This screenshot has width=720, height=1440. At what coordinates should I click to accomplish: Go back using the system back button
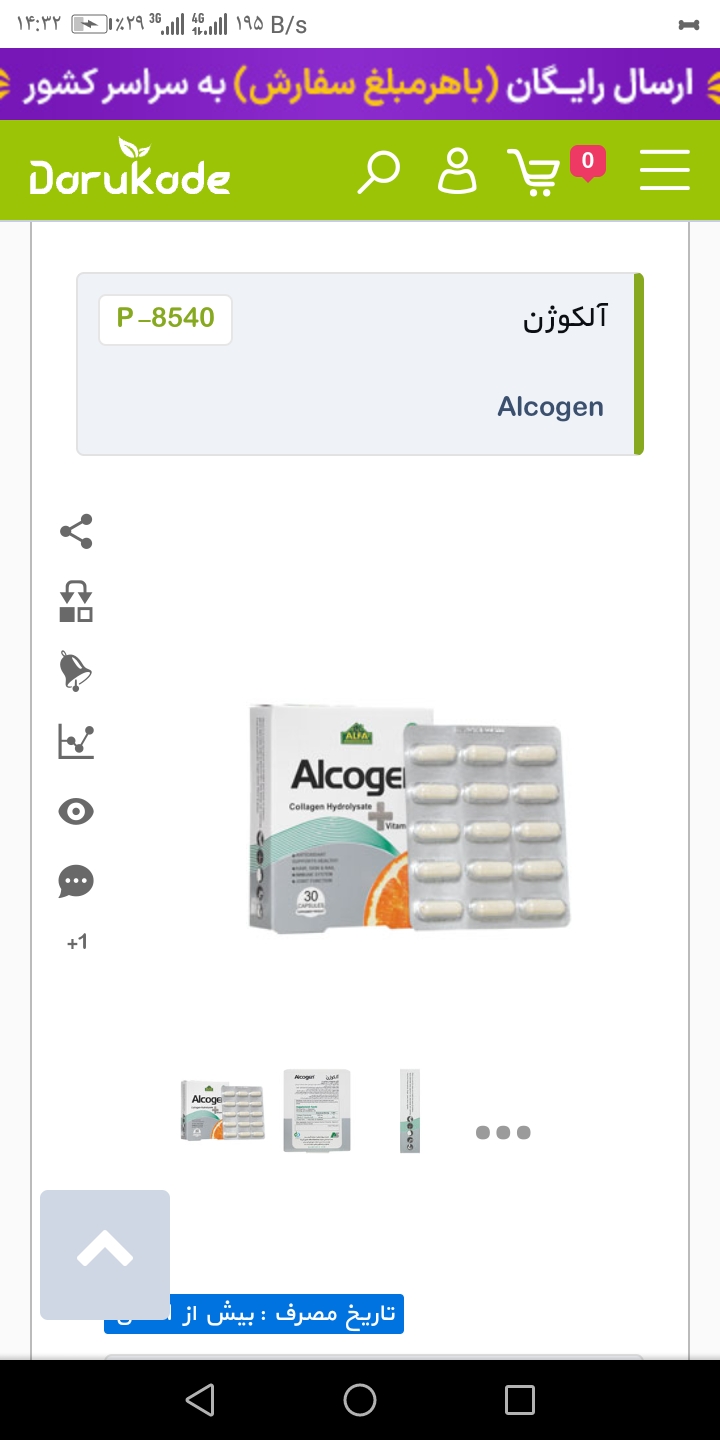point(200,1400)
